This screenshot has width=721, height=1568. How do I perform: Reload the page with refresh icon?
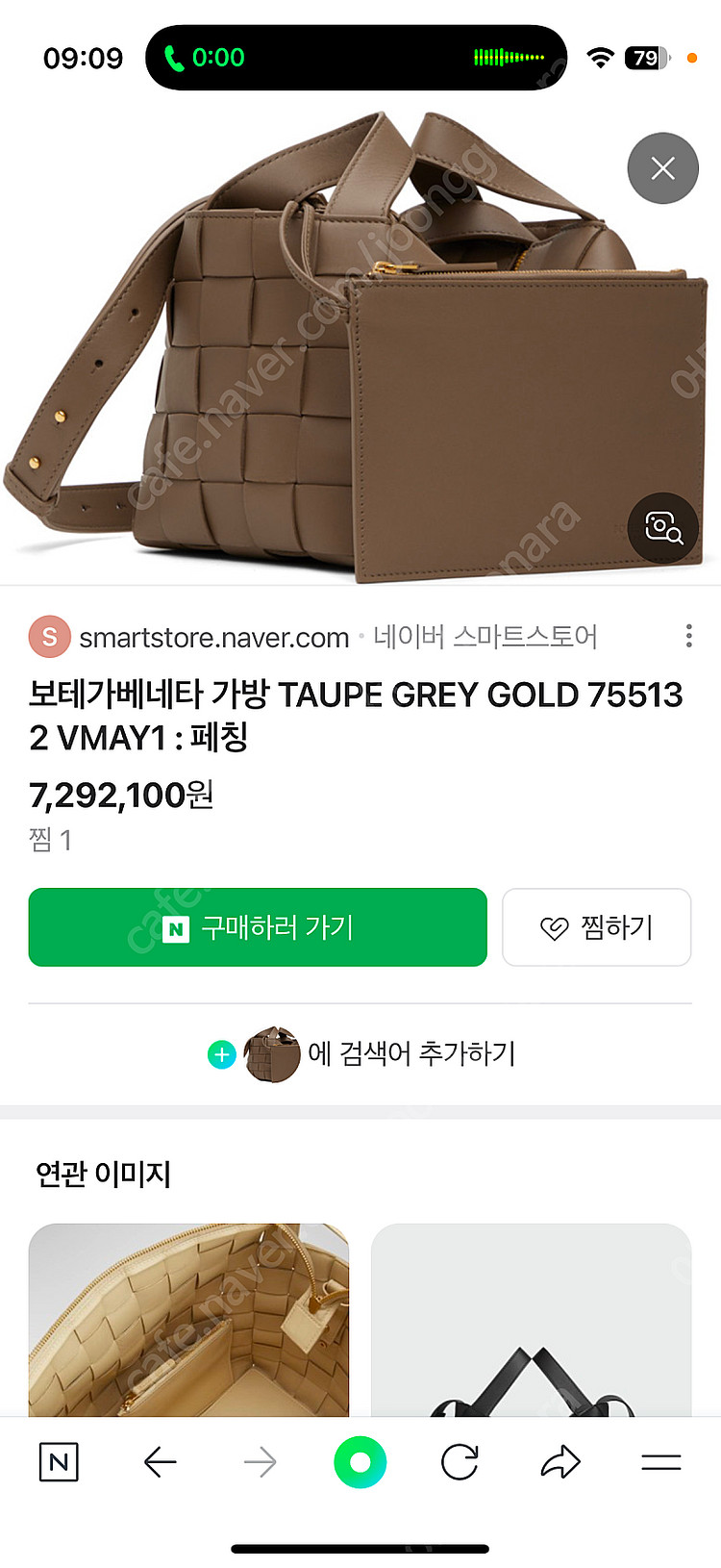click(x=460, y=1463)
